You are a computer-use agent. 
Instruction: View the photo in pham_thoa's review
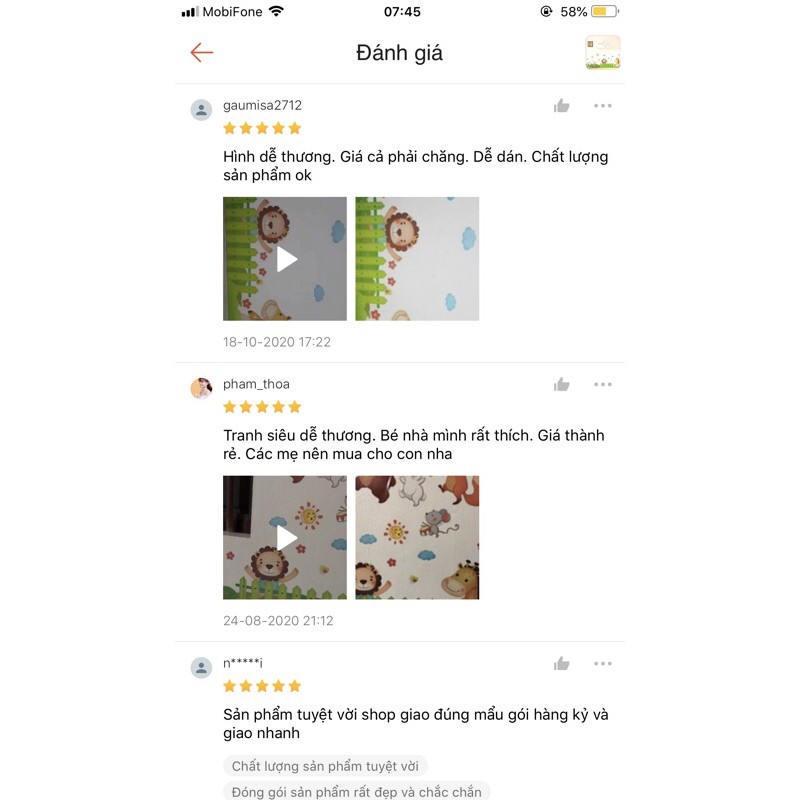pyautogui.click(x=417, y=538)
